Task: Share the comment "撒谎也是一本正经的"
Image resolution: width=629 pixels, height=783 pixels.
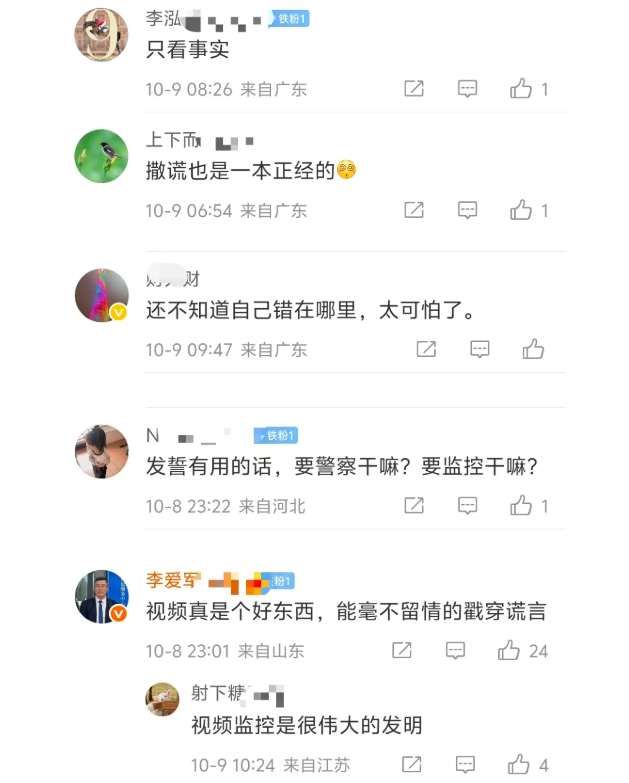Action: pyautogui.click(x=414, y=210)
